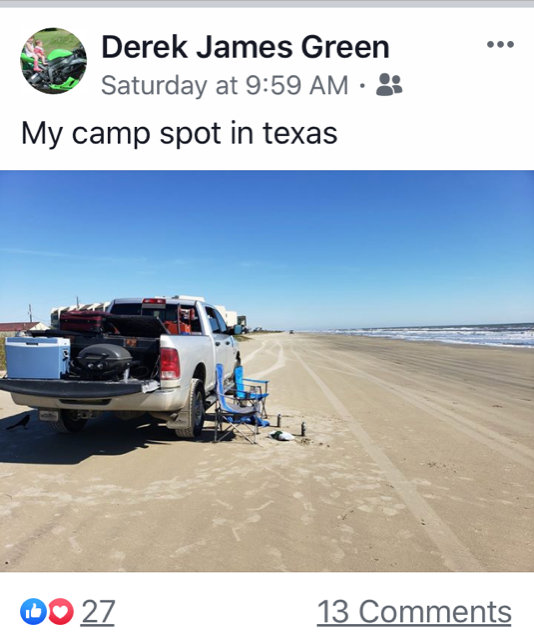
Task: Tap the Saturday at 9:59 AM timestamp
Action: coord(225,85)
